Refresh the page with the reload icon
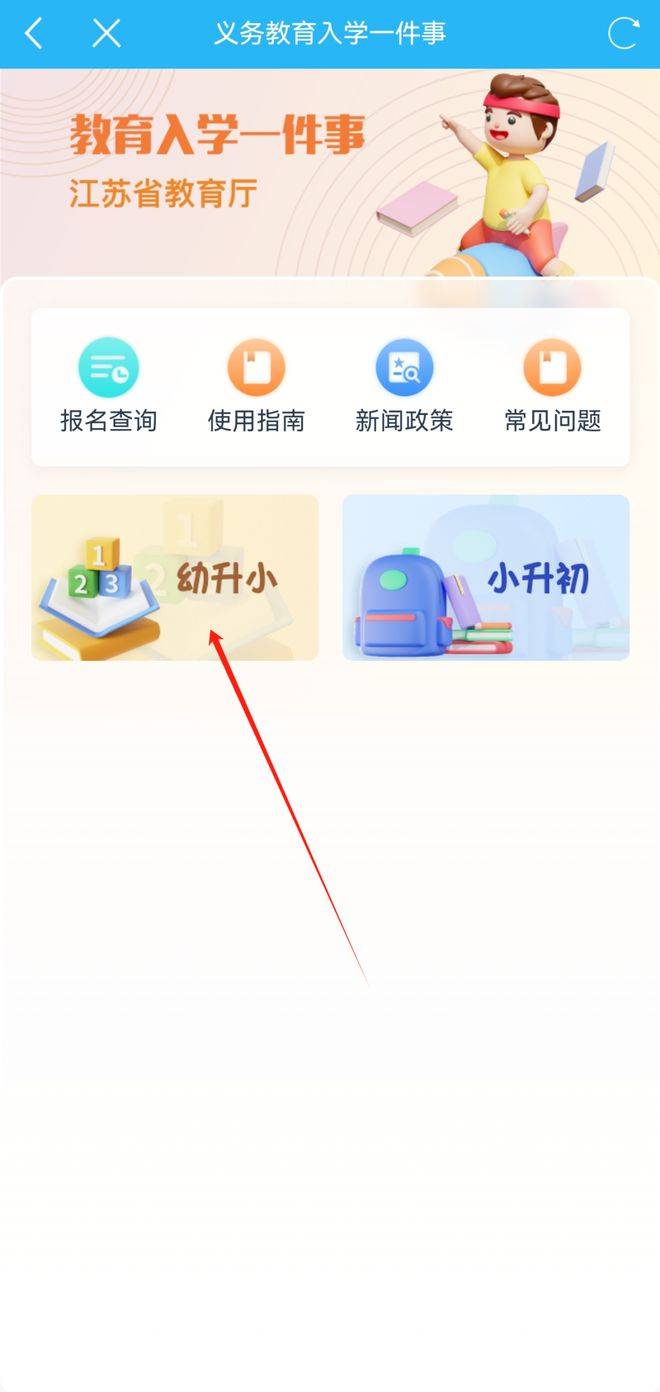Screen dimensions: 660x1392 coord(623,33)
